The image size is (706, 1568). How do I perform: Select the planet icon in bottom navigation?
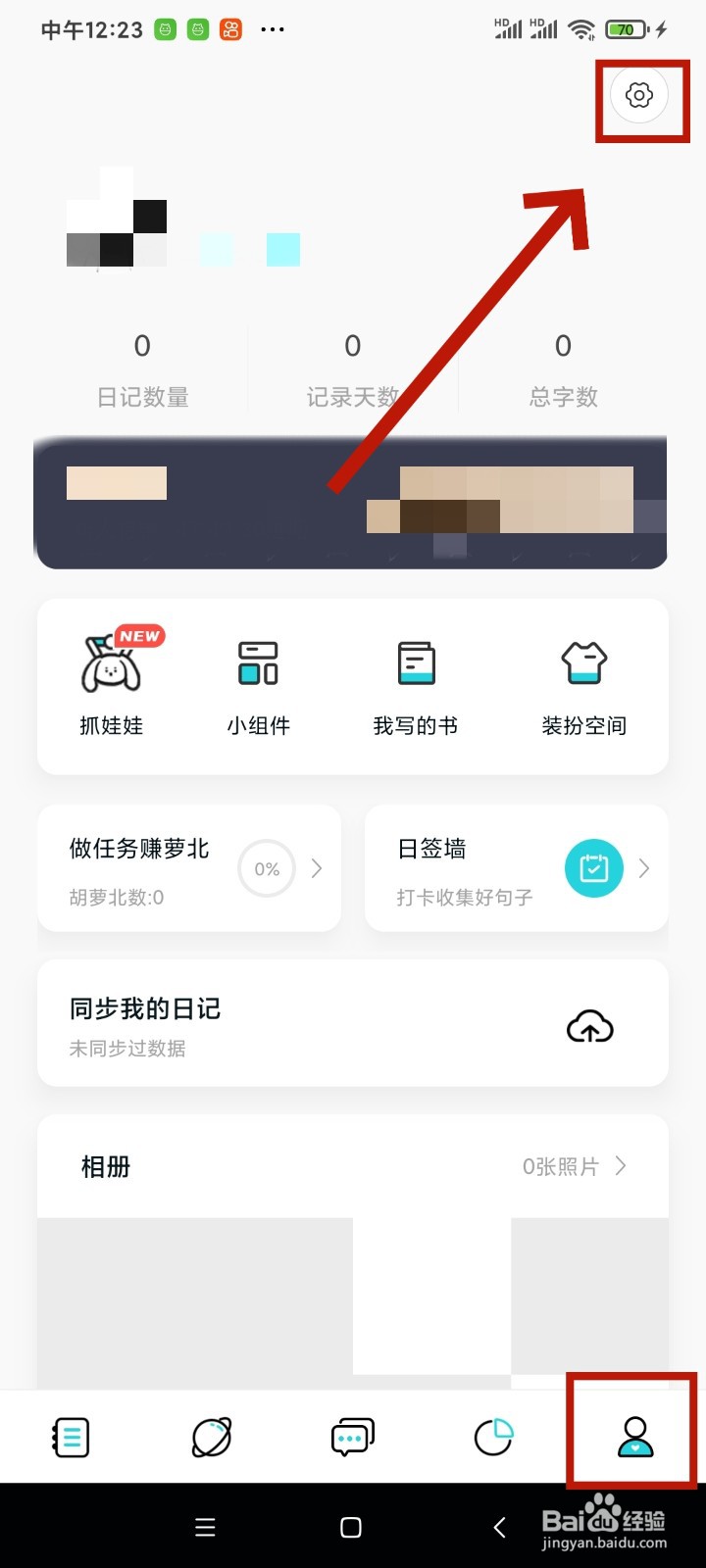[211, 1436]
